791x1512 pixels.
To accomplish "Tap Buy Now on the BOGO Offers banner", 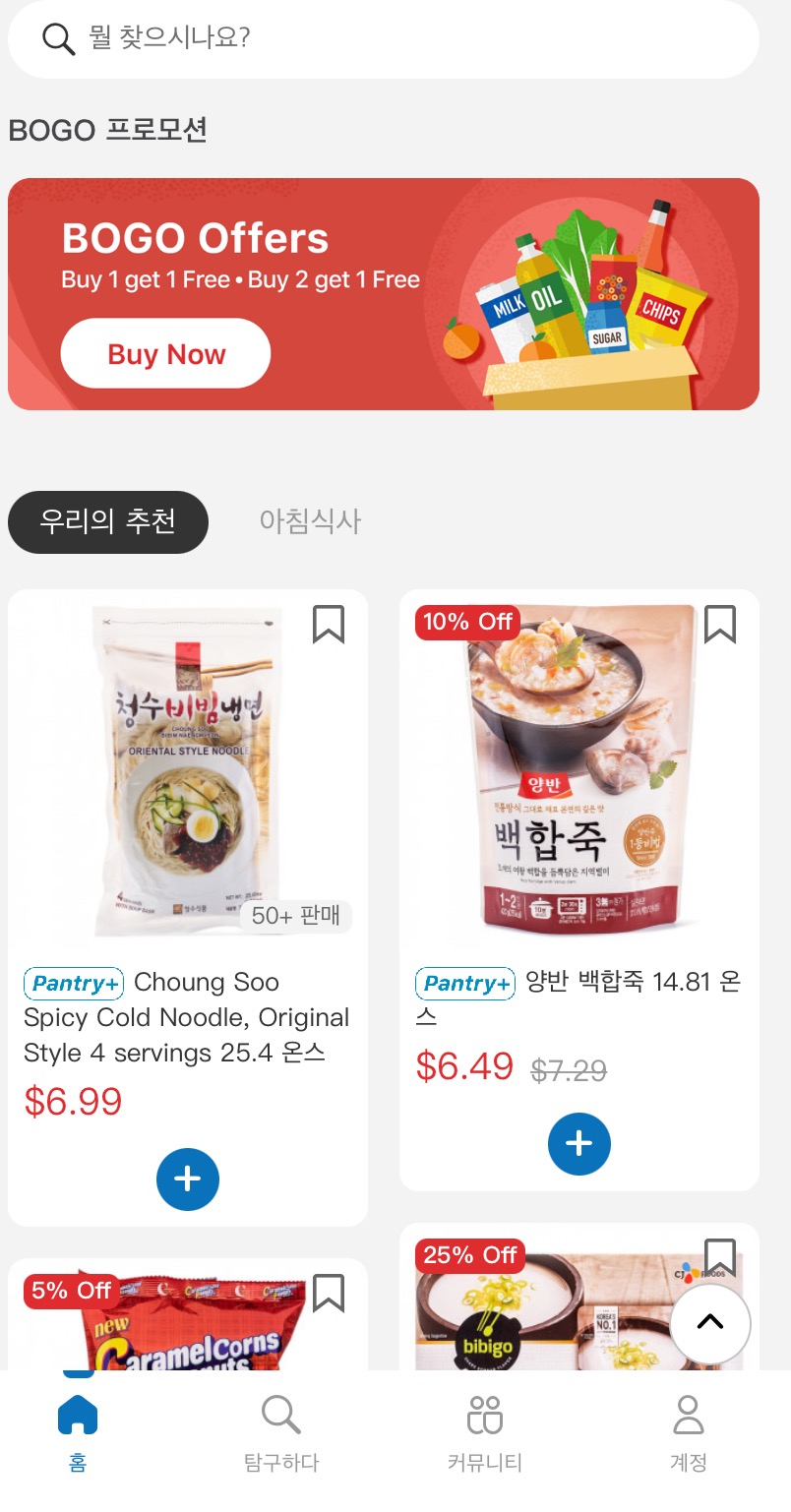I will pos(165,354).
